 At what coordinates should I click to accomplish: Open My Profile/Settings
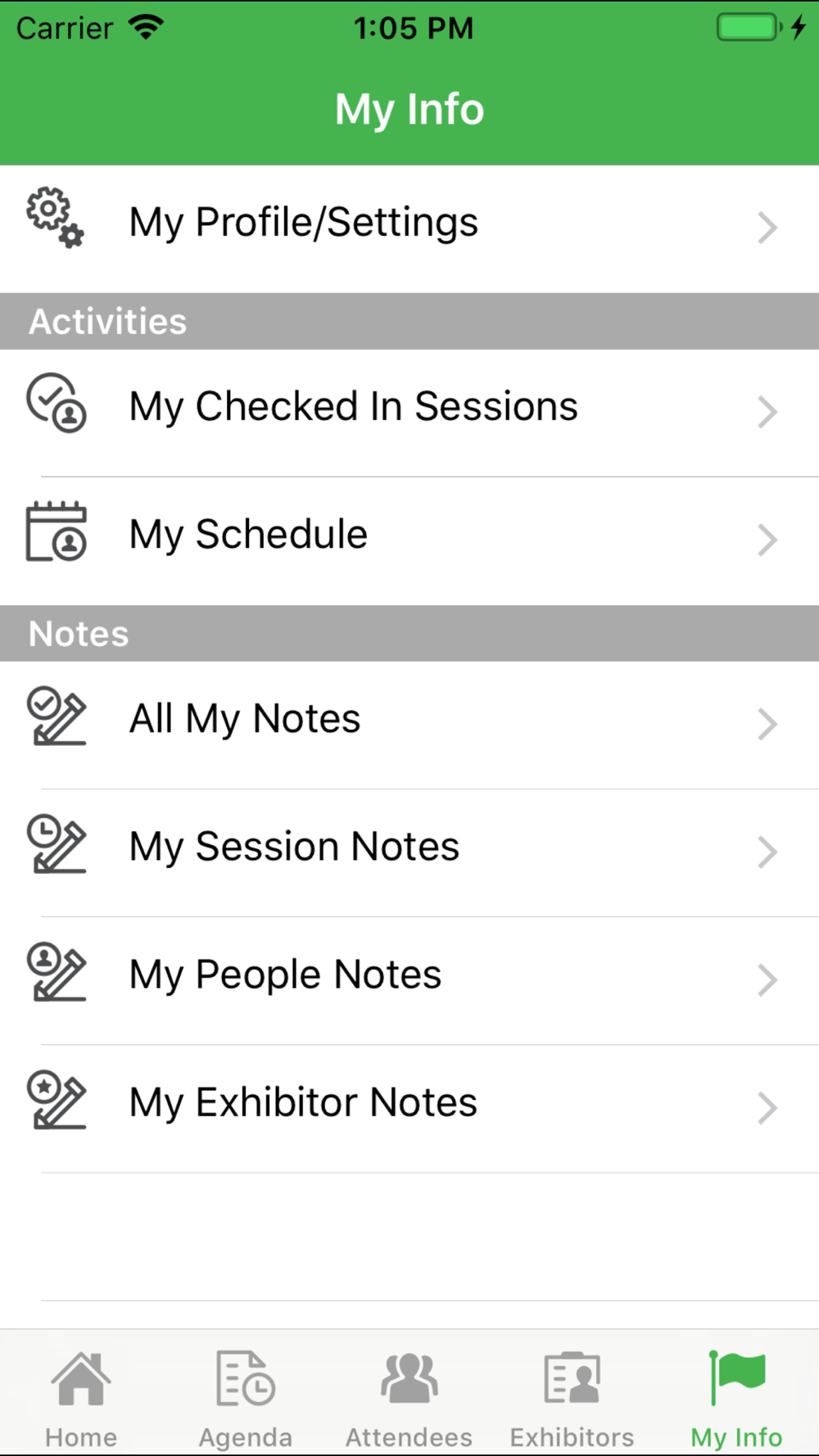409,224
